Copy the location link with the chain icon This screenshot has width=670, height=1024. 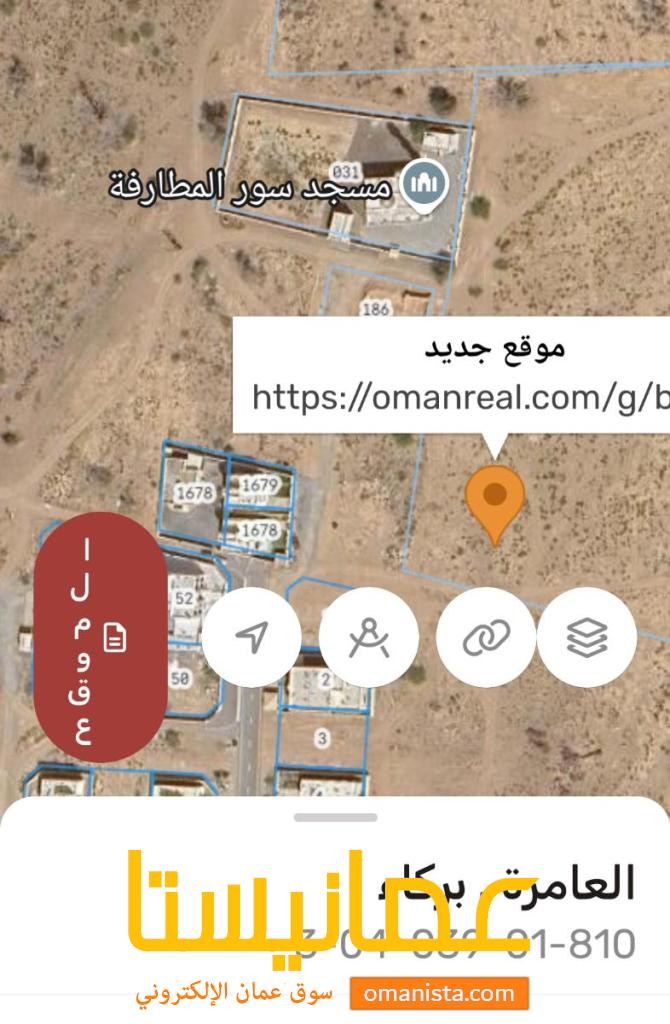coord(486,637)
